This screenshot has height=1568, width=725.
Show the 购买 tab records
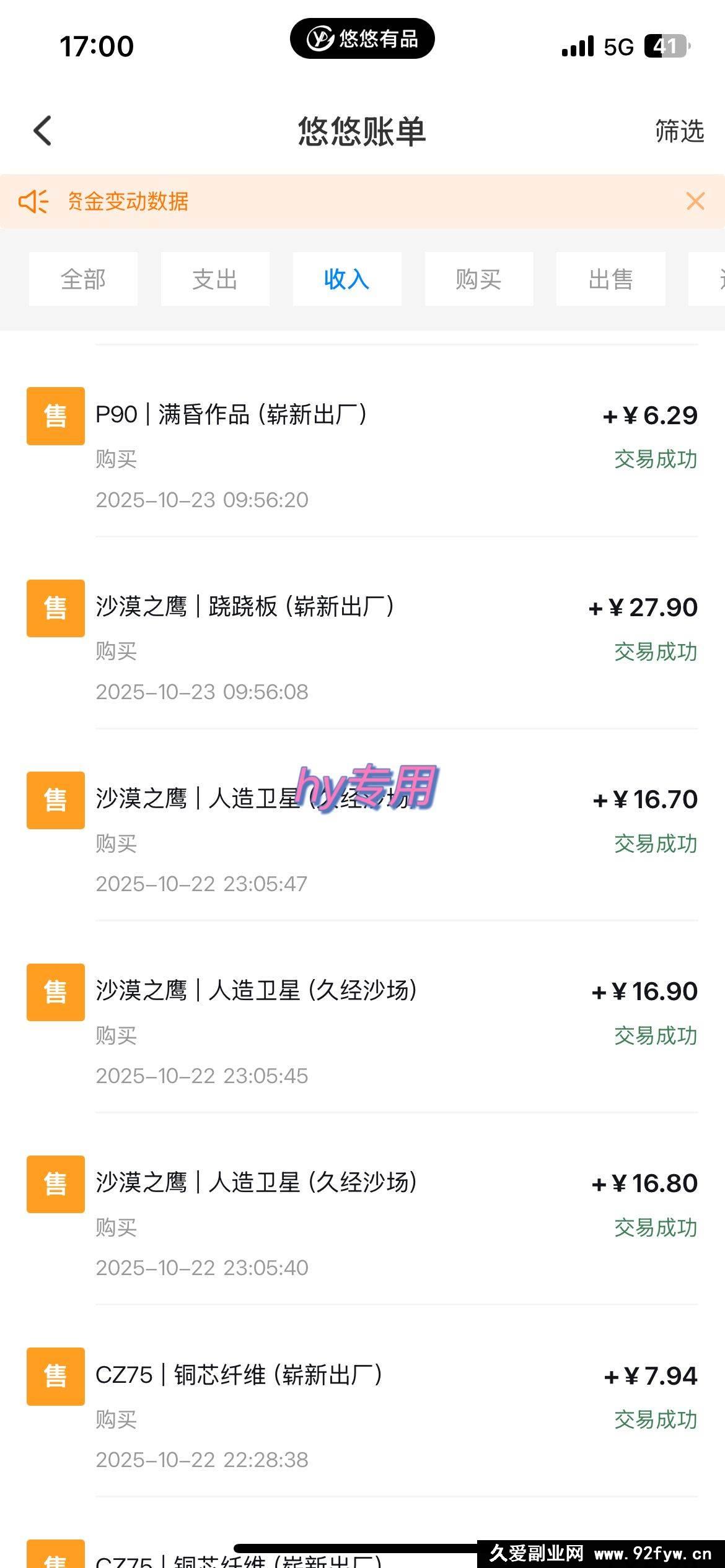click(x=478, y=279)
